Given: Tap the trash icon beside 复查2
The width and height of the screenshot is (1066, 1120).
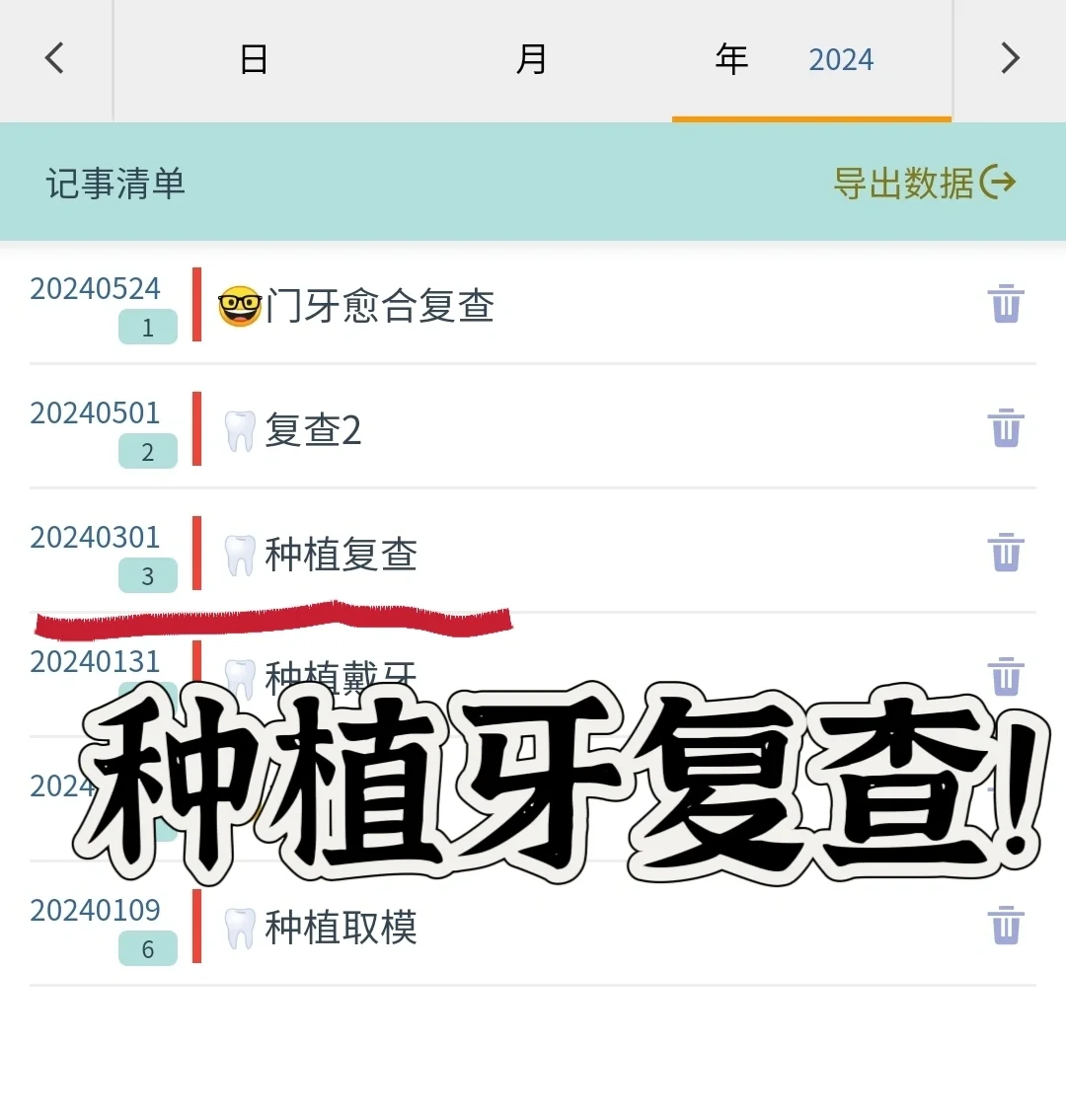Looking at the screenshot, I should 1006,429.
